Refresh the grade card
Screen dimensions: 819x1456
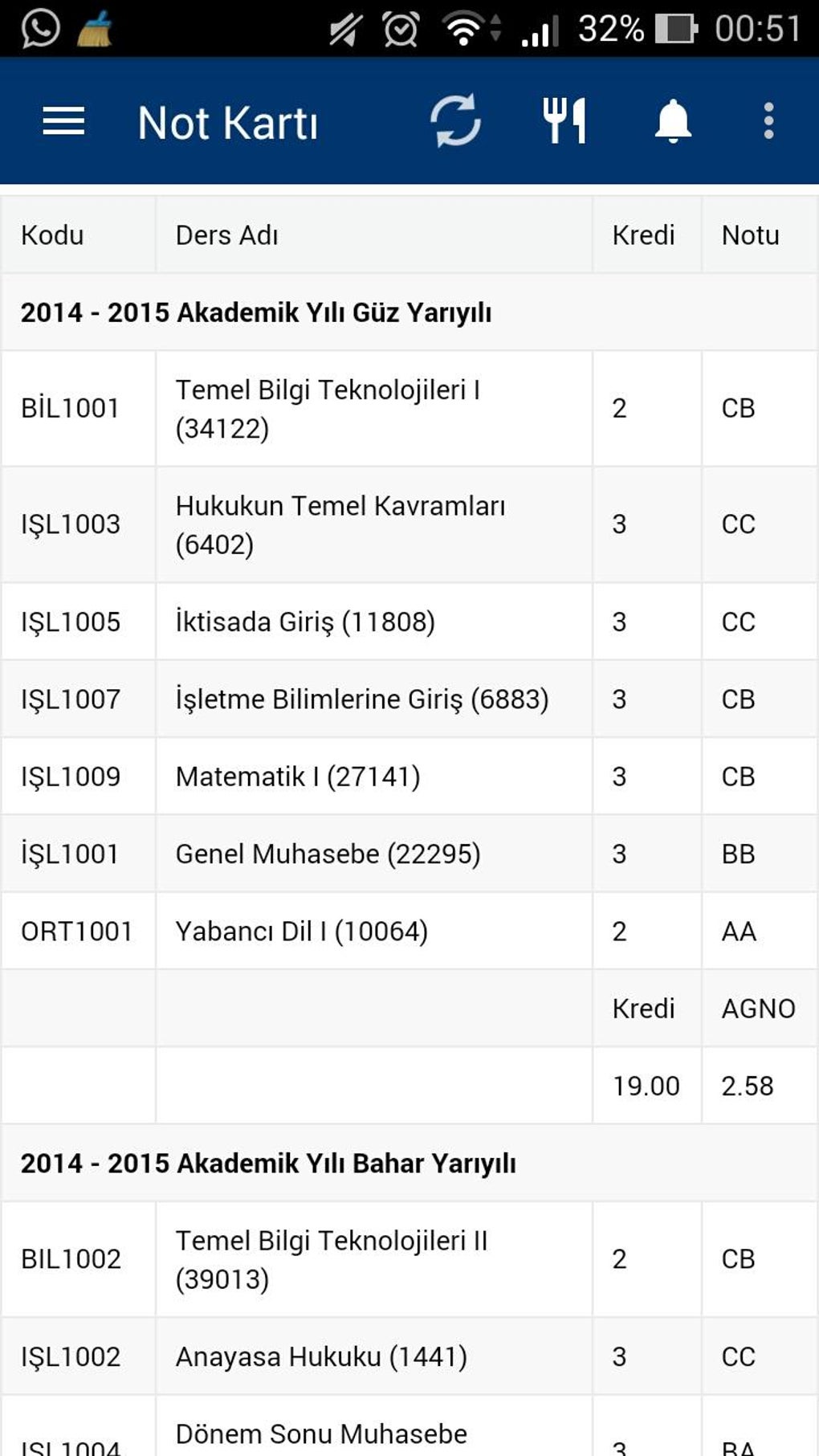[455, 121]
